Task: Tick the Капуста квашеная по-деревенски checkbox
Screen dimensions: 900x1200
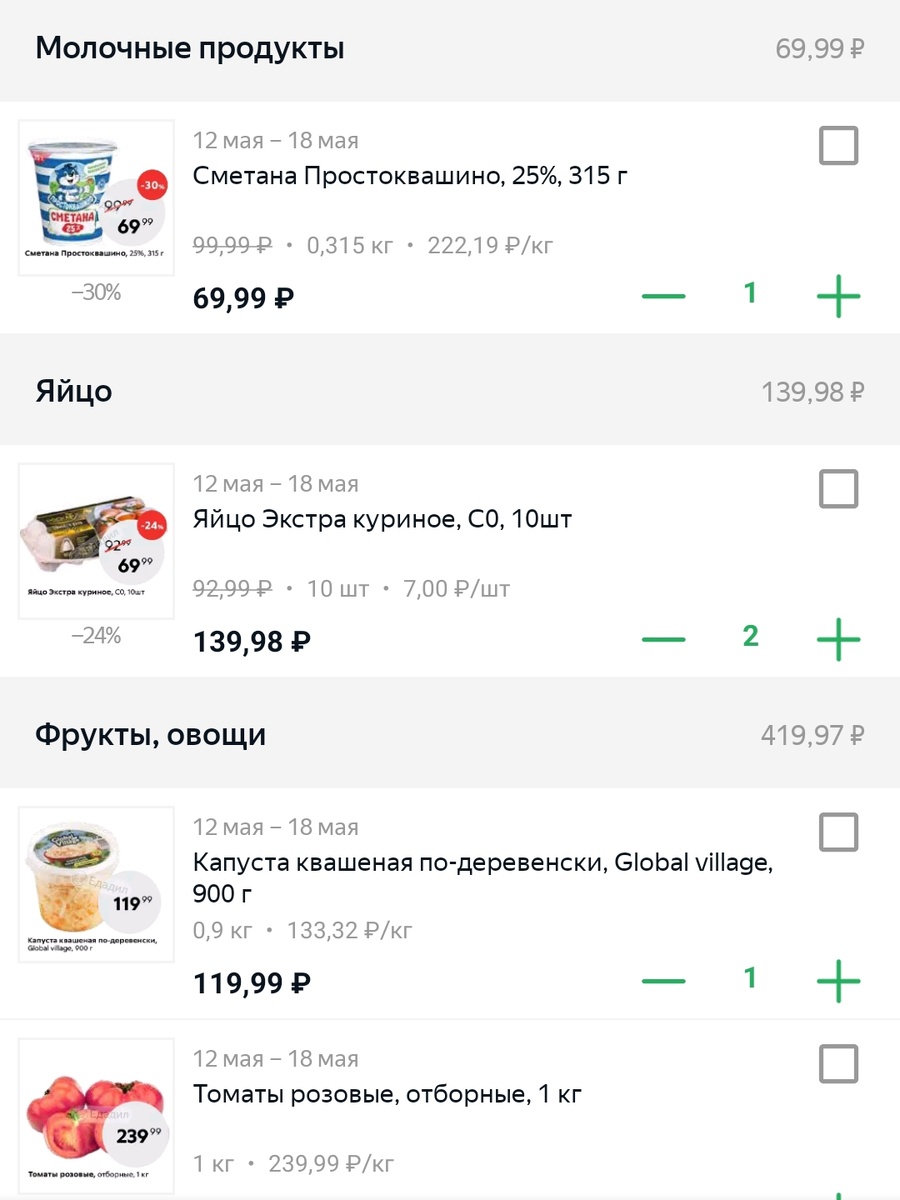Action: pos(838,832)
